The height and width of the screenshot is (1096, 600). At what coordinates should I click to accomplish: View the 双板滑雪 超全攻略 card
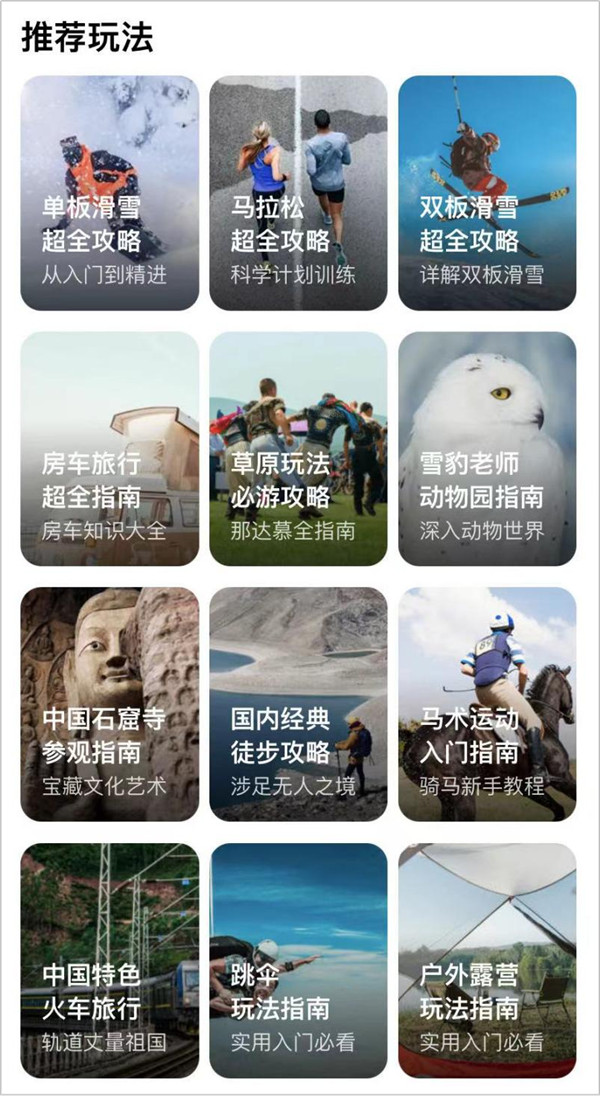487,193
